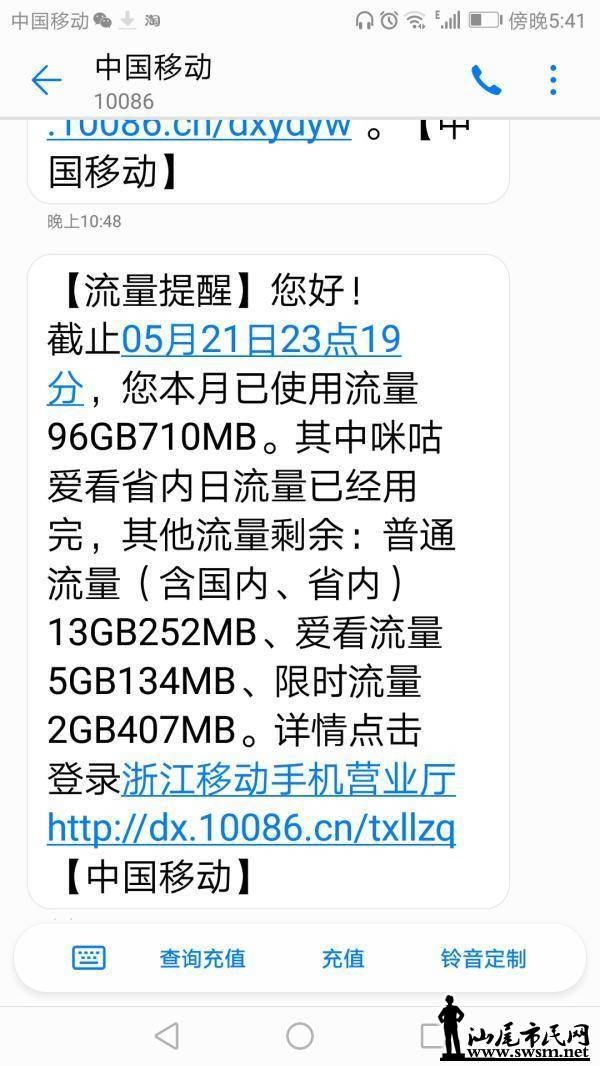Open the 查询充值 menu

click(202, 958)
